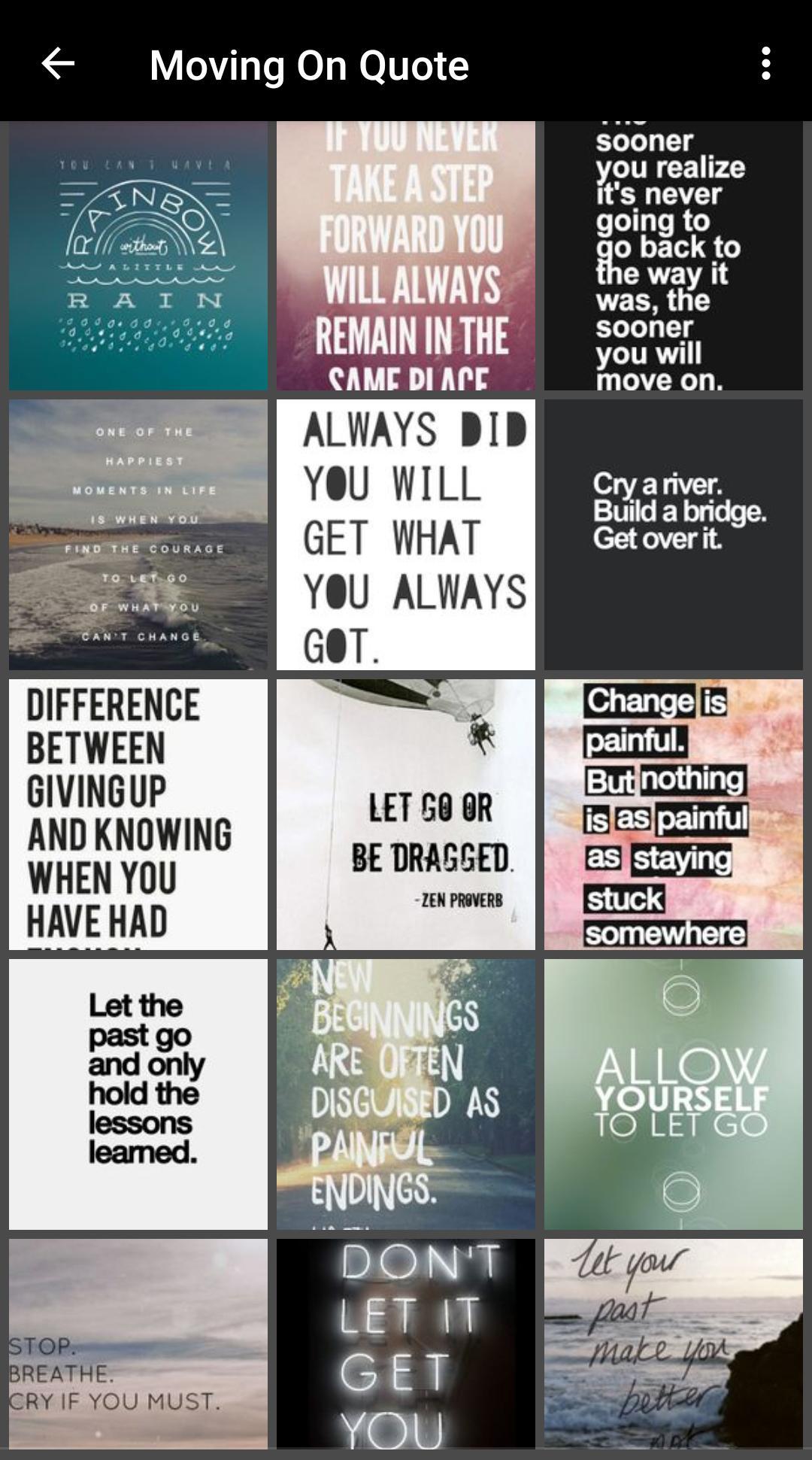Select the 'One of the happiest moments' quote
This screenshot has height=1460, width=812.
point(138,534)
